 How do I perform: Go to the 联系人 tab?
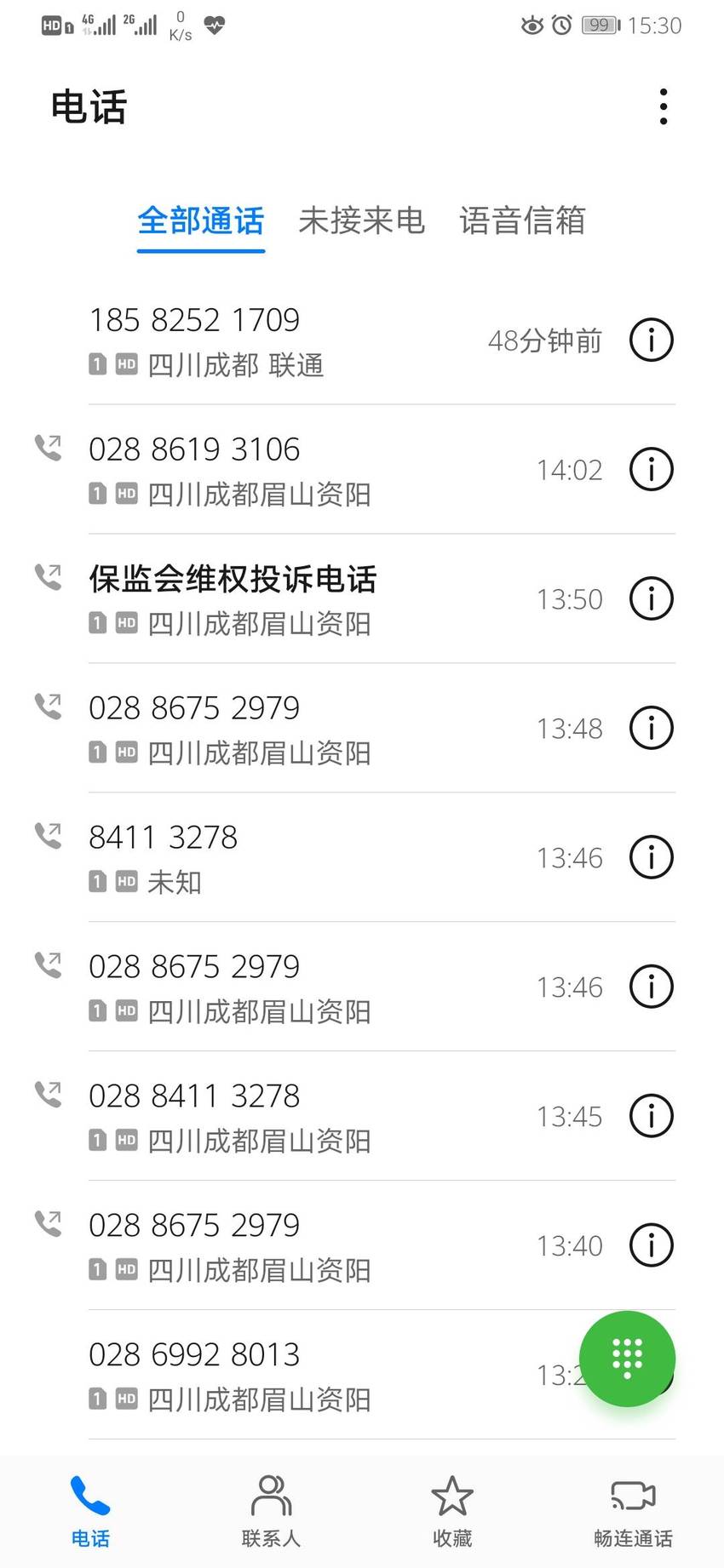point(271,1509)
